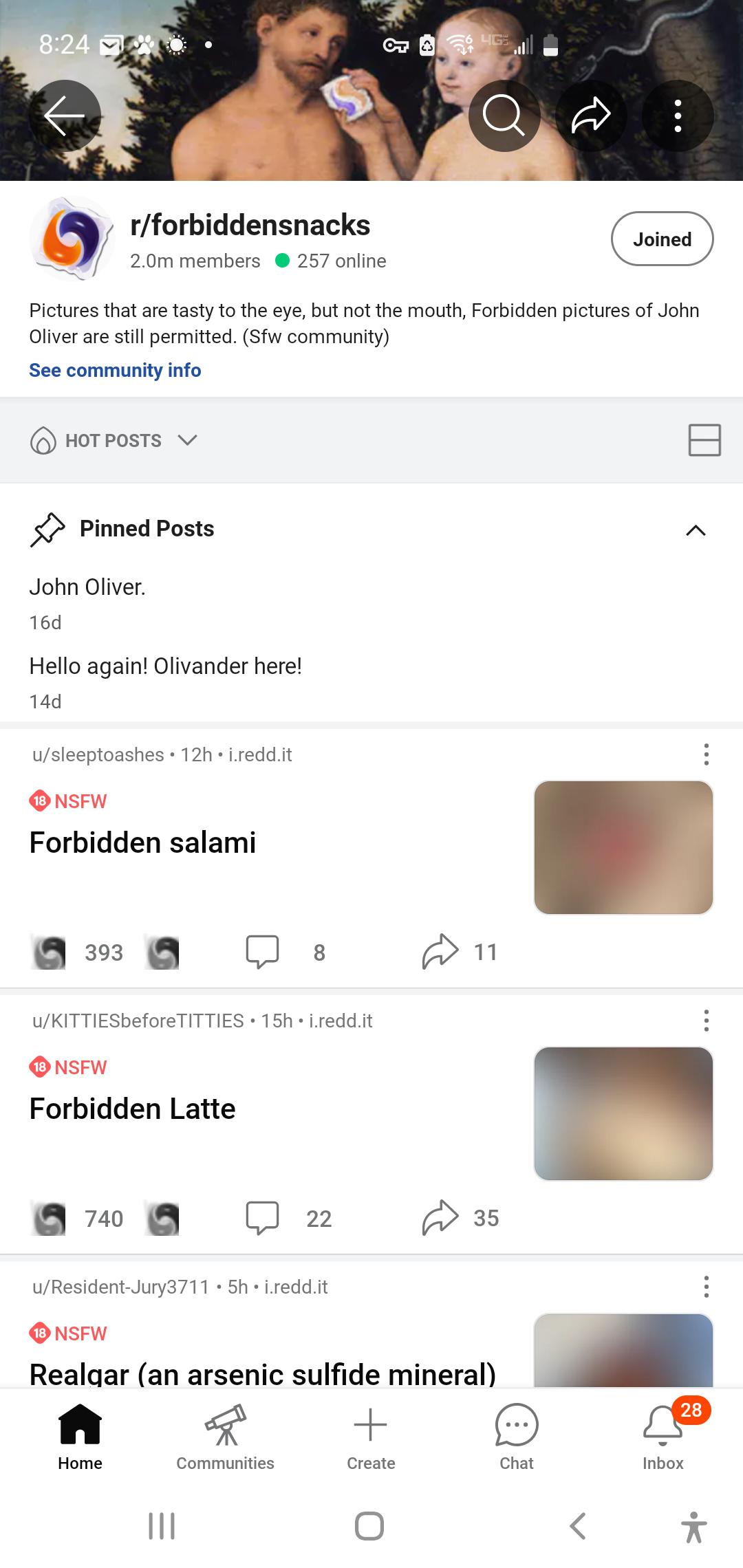Open the Inbox tab

(663, 1437)
